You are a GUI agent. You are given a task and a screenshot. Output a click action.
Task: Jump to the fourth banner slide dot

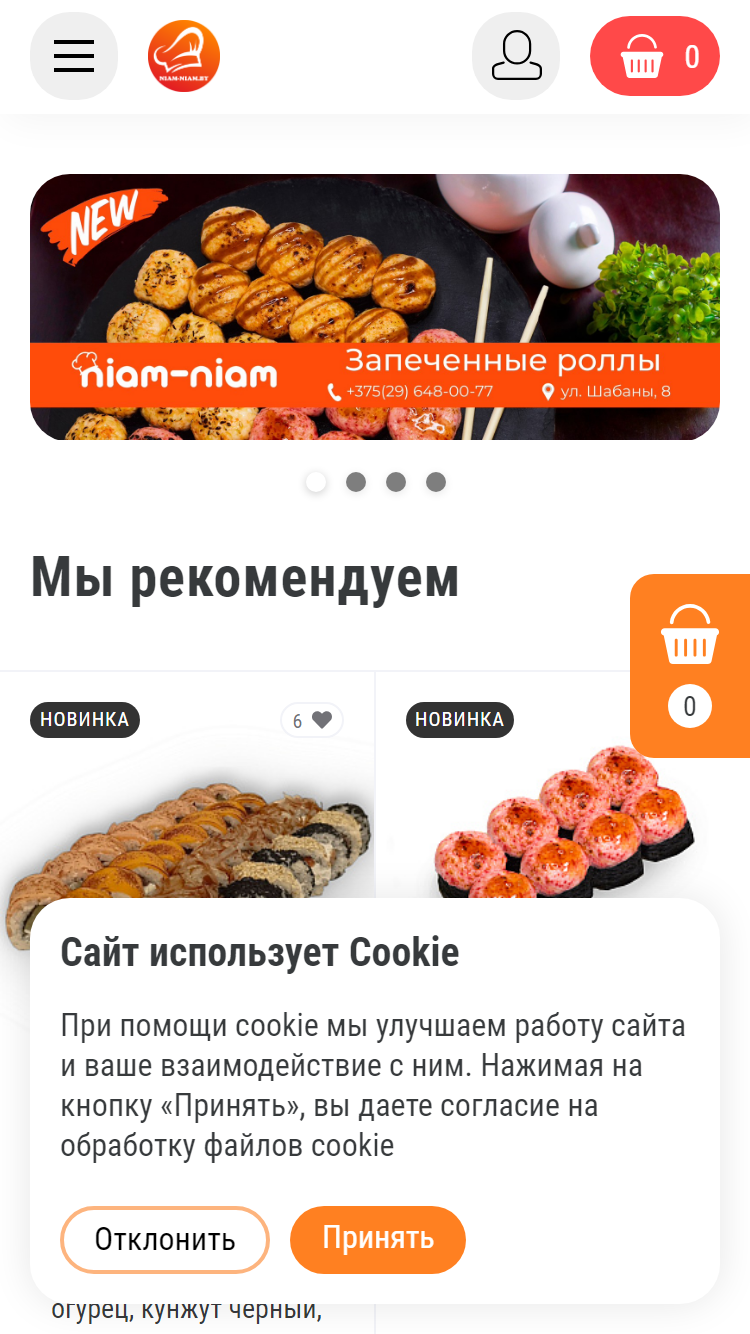tap(436, 482)
